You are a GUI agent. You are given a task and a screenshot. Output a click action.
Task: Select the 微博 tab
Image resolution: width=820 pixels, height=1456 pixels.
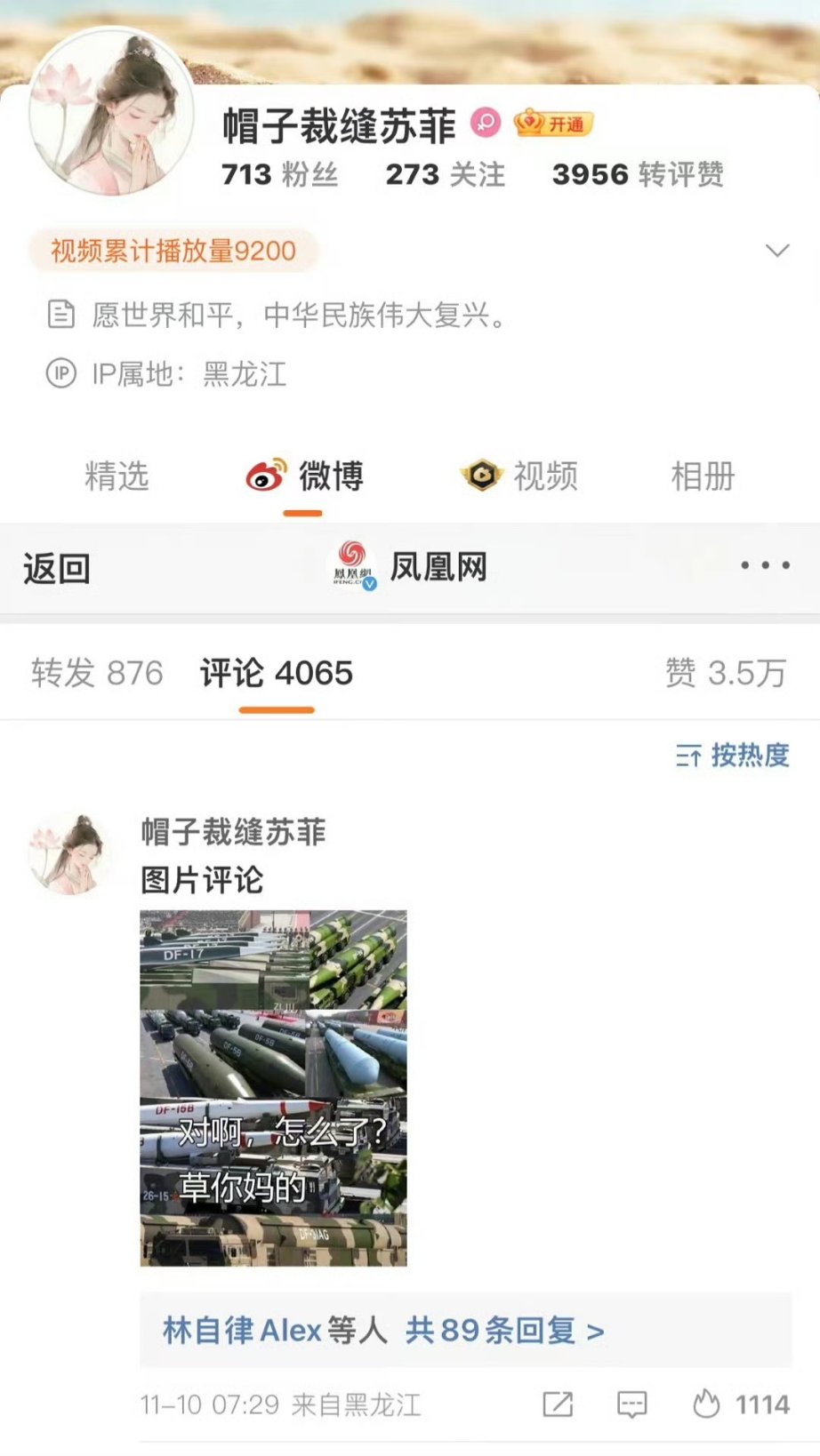pyautogui.click(x=305, y=476)
